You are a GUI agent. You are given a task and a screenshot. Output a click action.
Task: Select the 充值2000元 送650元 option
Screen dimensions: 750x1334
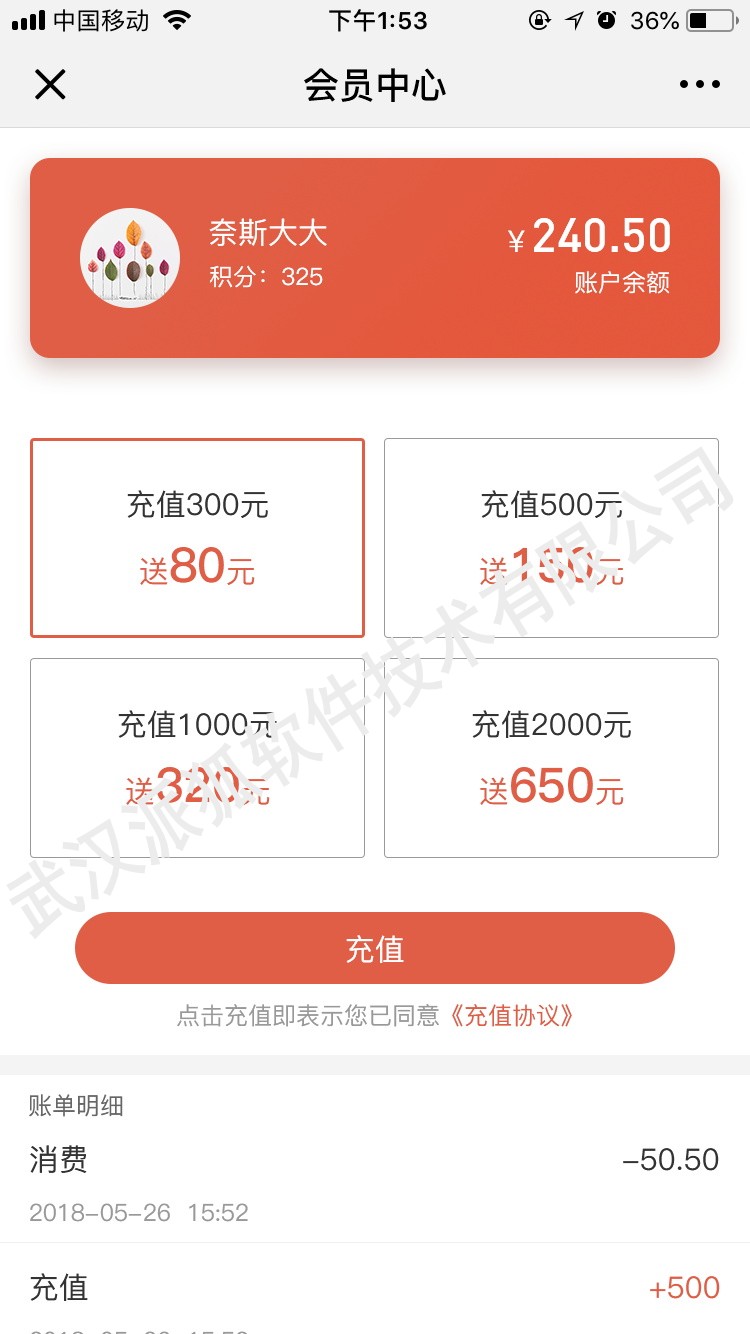(x=551, y=758)
